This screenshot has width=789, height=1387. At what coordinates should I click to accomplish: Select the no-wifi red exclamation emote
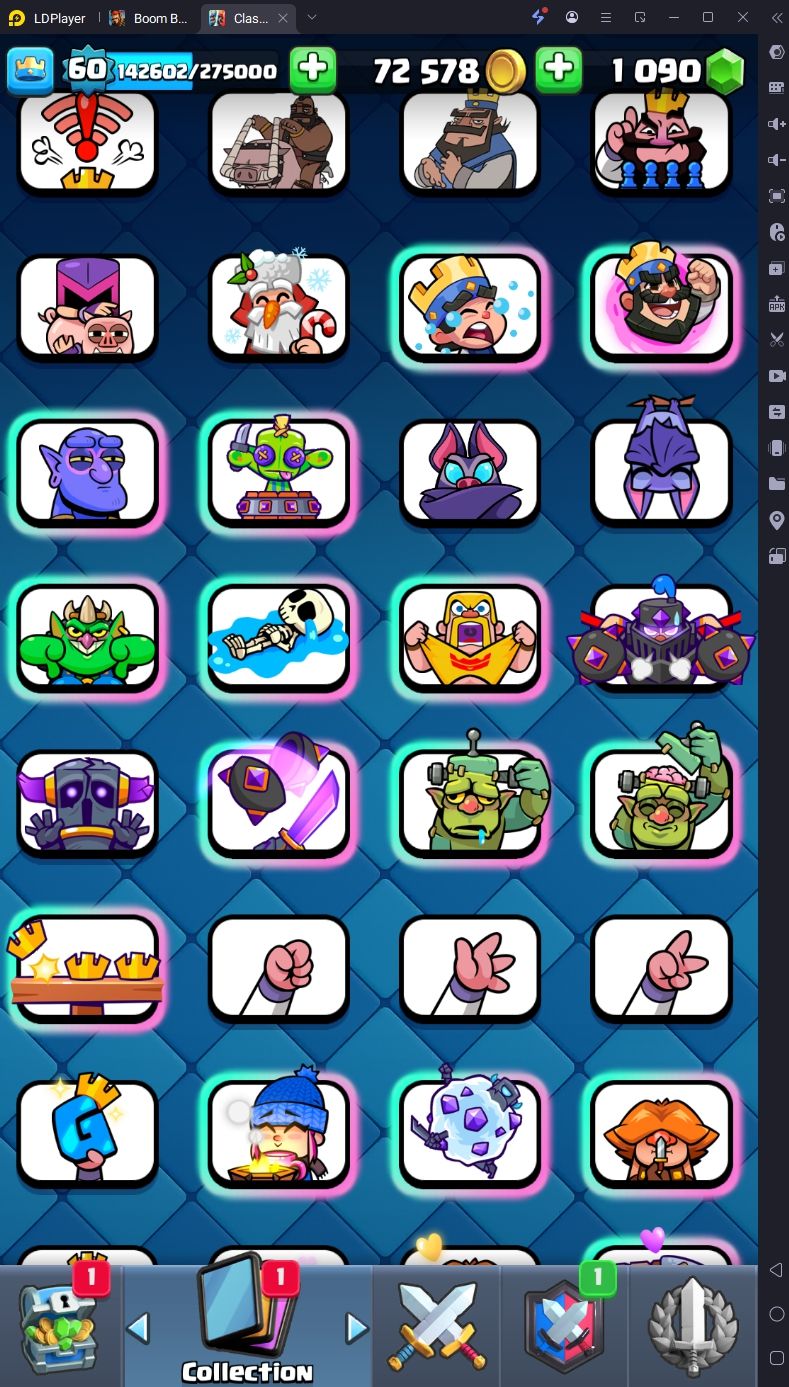88,143
